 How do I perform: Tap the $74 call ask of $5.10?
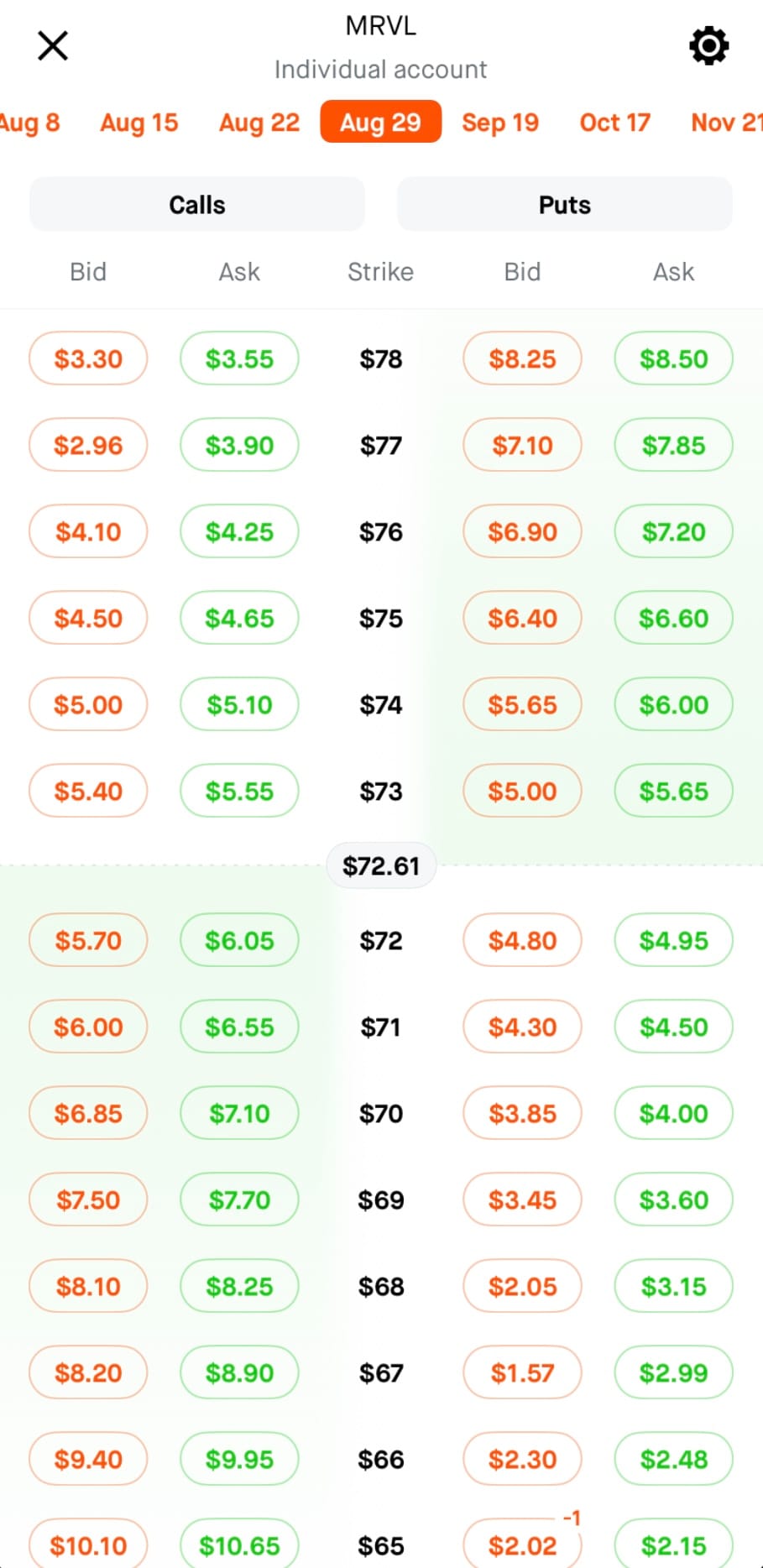tap(239, 704)
